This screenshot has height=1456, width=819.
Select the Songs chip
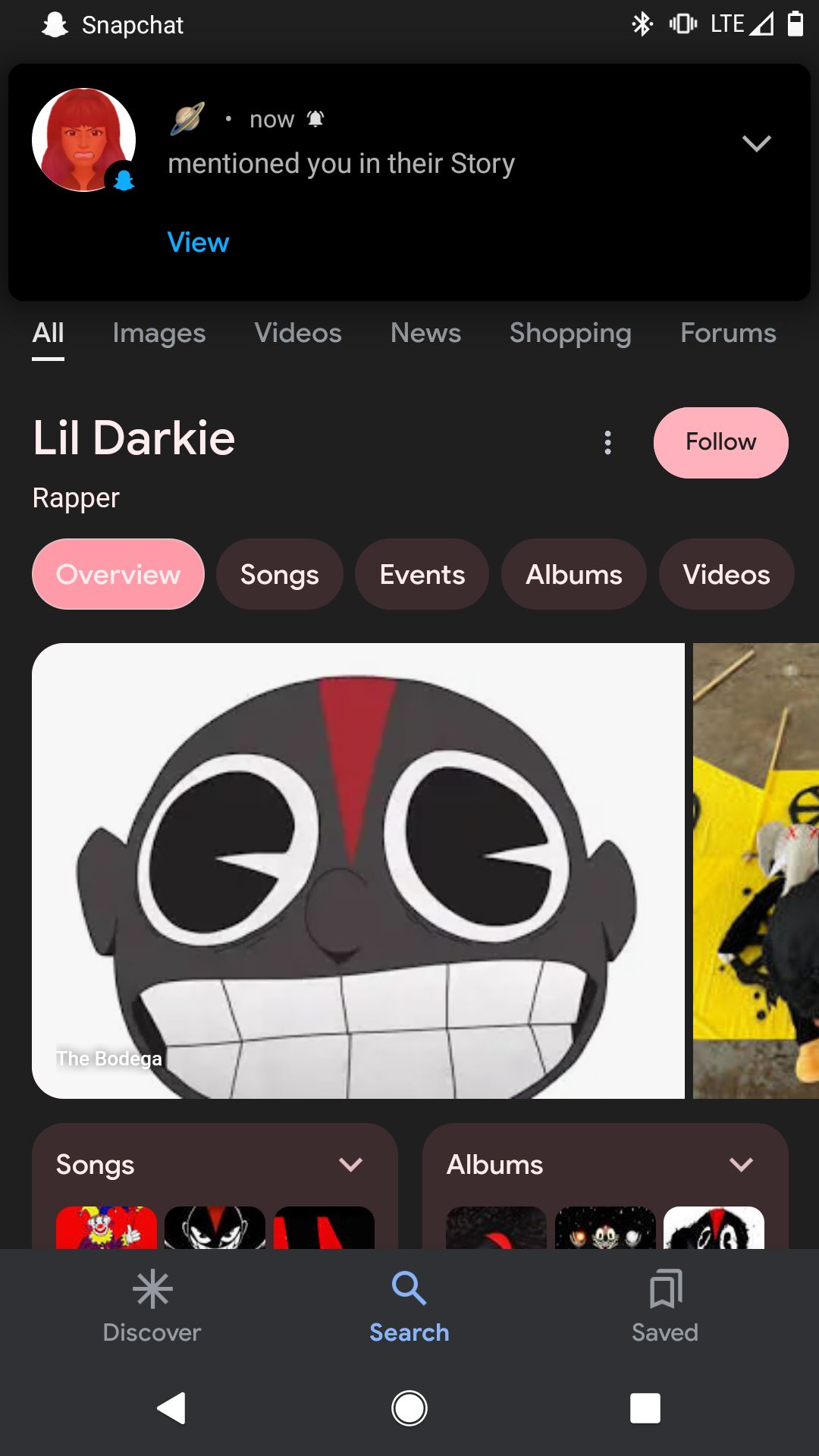[x=279, y=574]
